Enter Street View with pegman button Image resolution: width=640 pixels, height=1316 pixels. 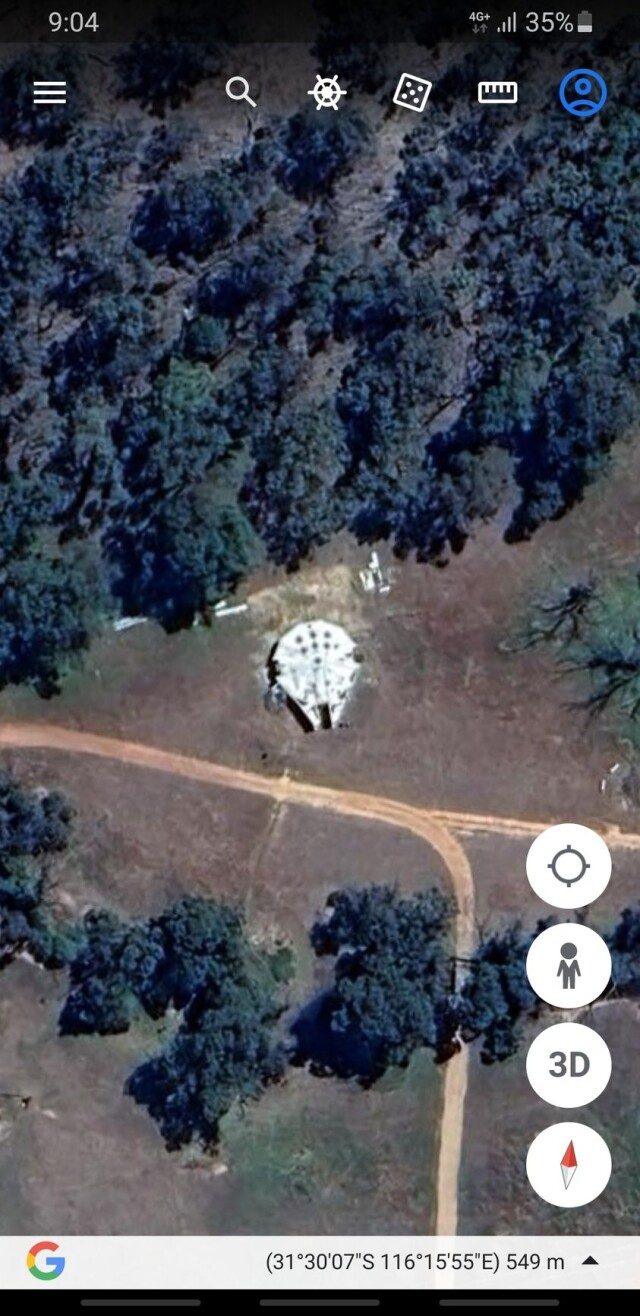click(568, 966)
